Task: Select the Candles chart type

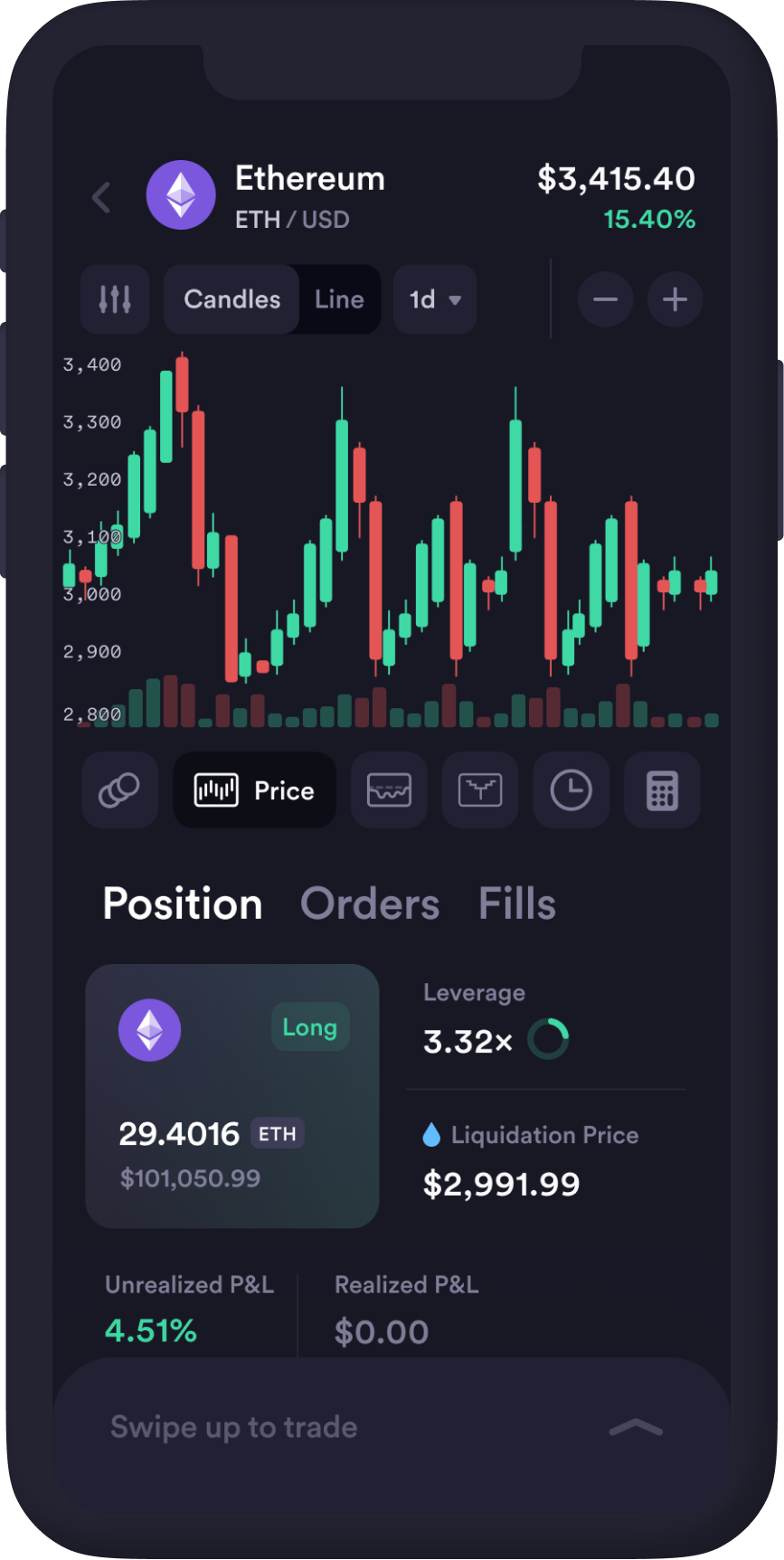Action: coord(231,299)
